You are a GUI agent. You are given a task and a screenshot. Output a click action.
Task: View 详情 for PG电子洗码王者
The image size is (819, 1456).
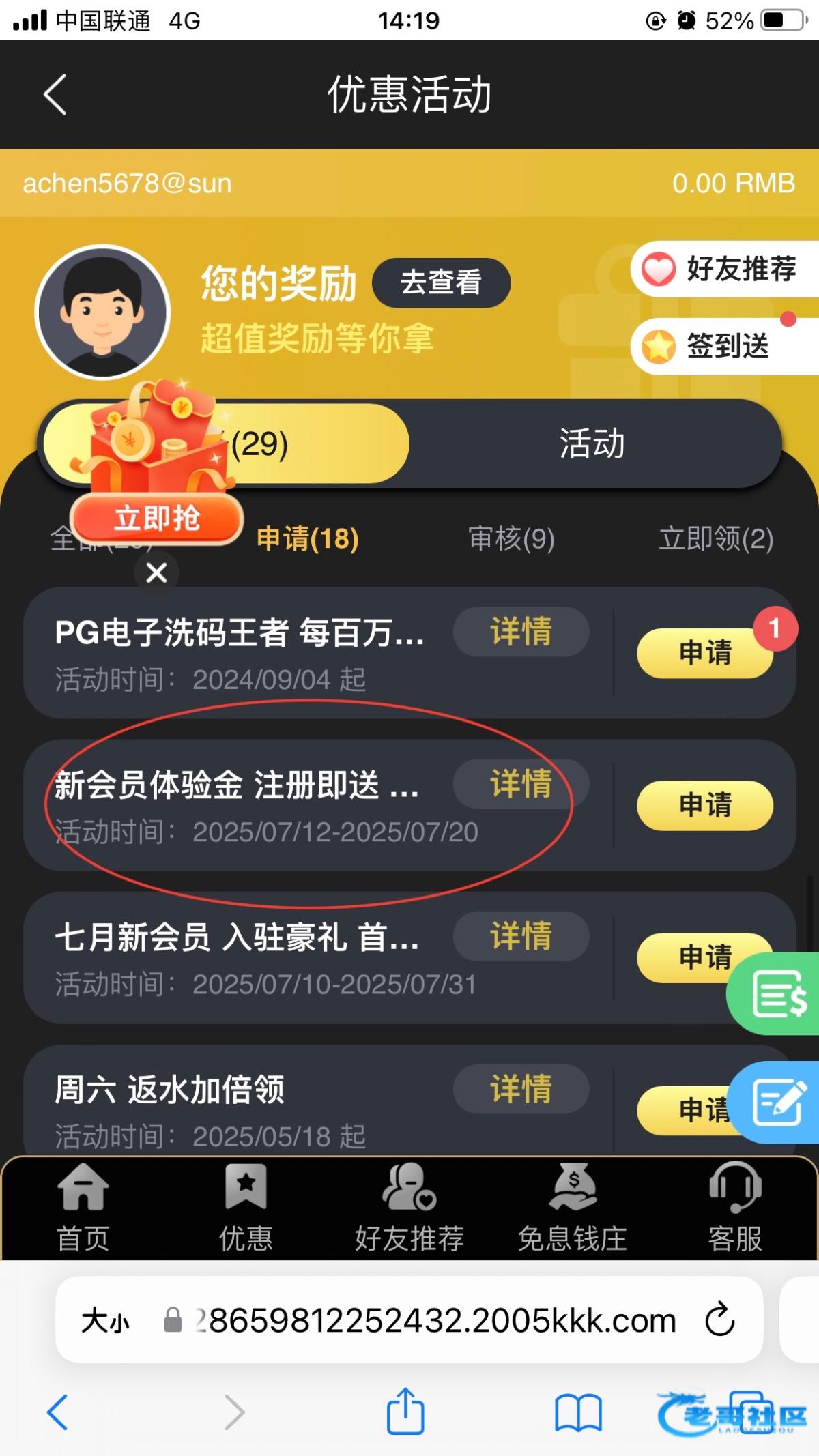521,631
